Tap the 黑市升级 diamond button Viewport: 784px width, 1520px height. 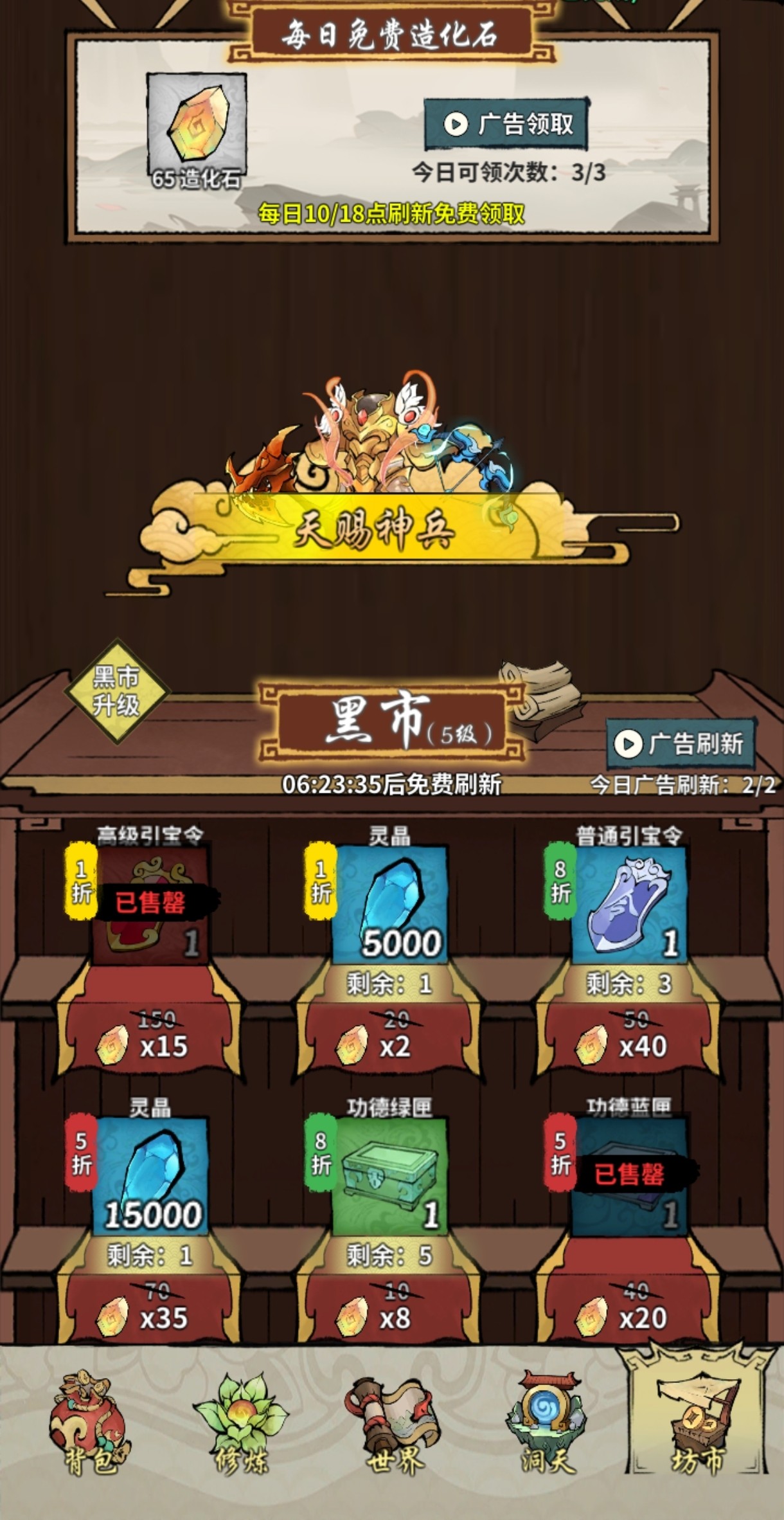(116, 691)
